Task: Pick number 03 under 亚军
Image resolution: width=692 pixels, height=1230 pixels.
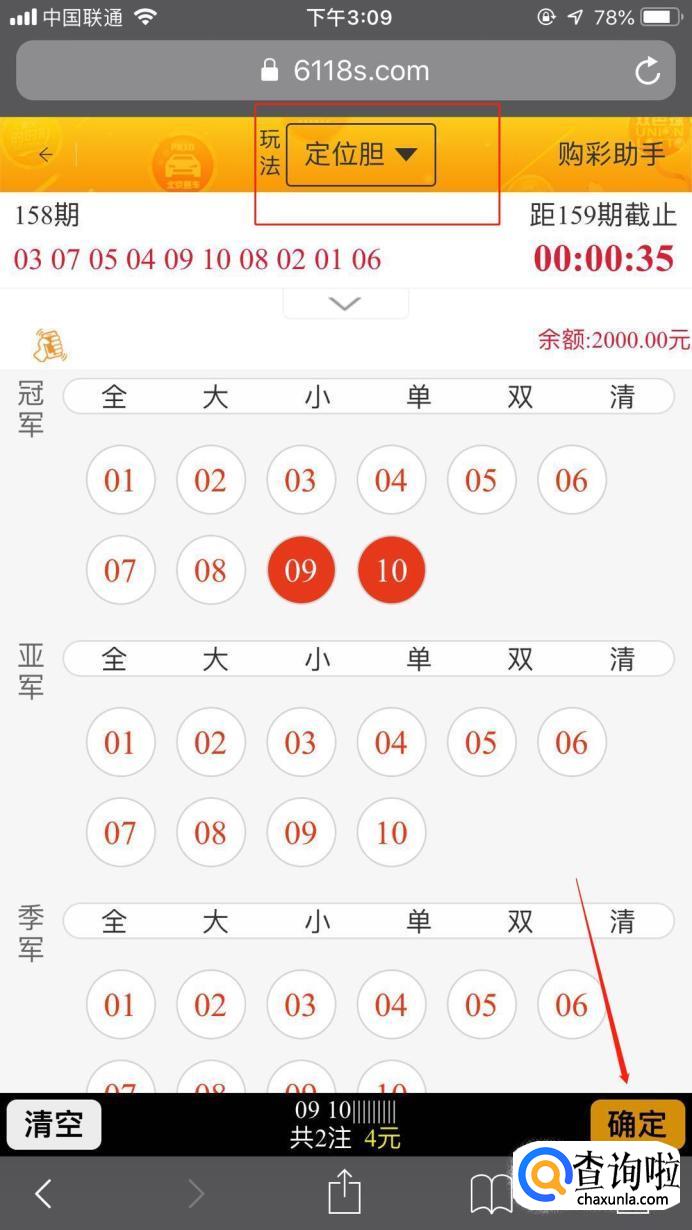Action: 300,743
